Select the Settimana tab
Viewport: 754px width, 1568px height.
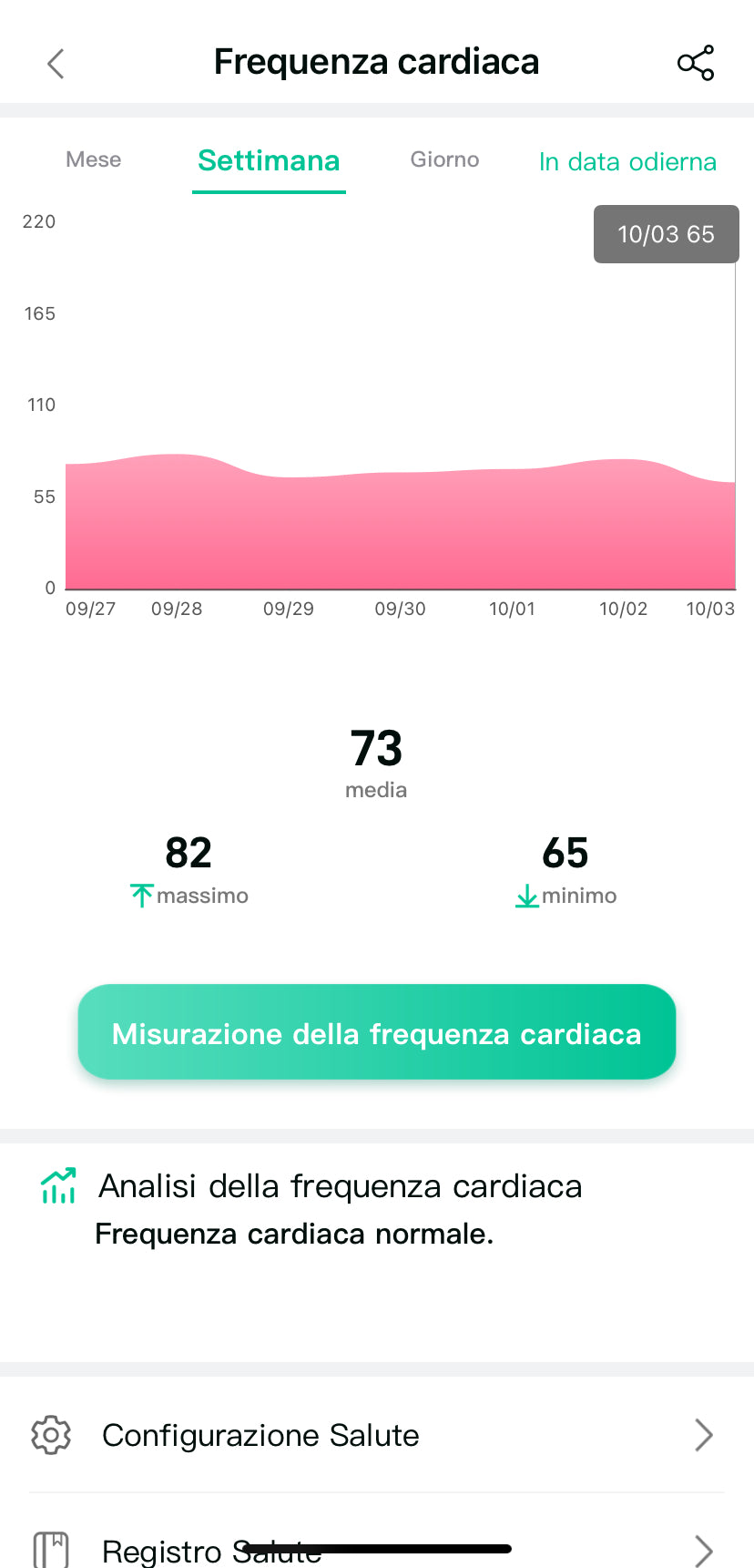click(268, 159)
